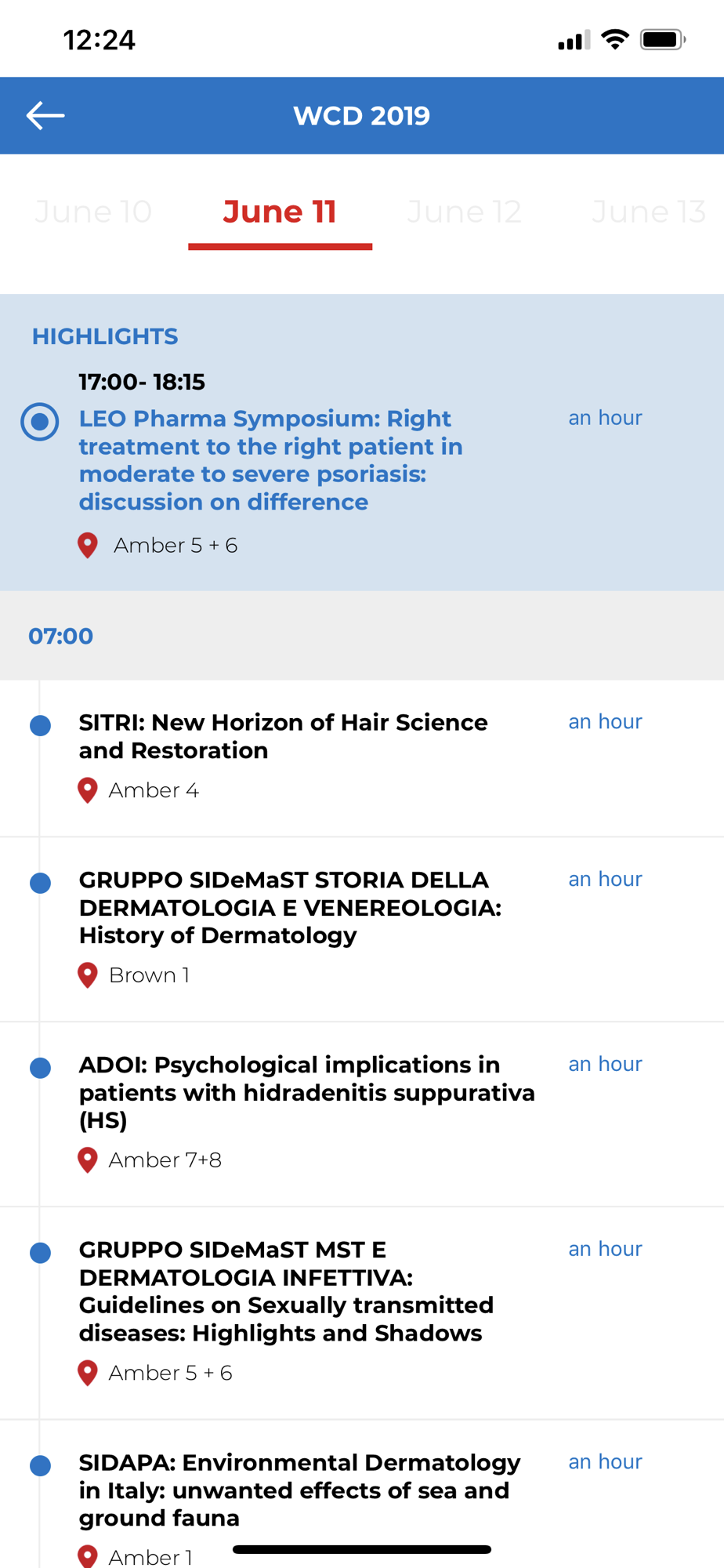
Task: Show the June 13 schedule
Action: (x=649, y=212)
